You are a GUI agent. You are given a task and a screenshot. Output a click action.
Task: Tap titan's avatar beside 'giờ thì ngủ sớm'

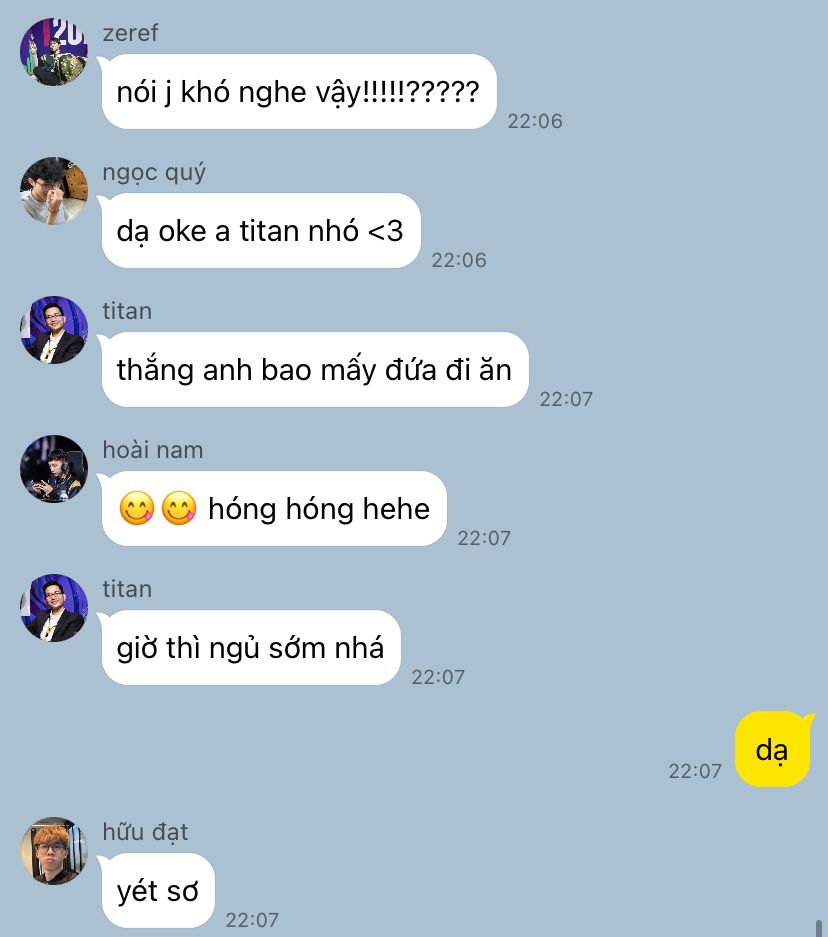click(x=54, y=608)
